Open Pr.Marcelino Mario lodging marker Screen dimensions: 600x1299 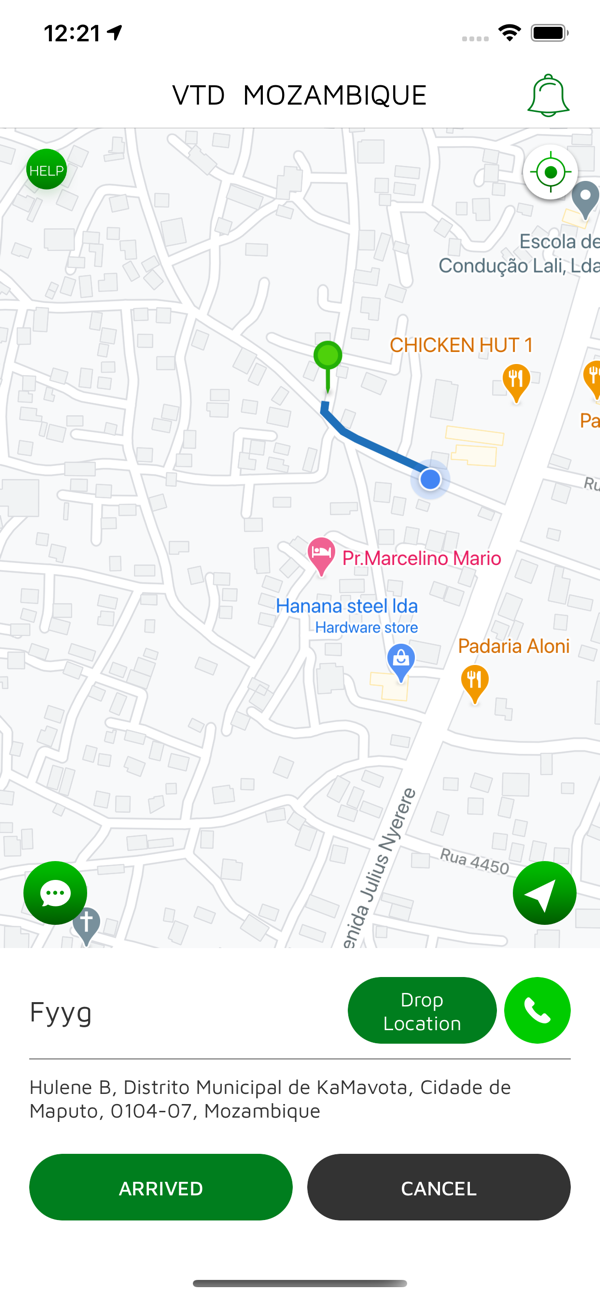[x=321, y=556]
